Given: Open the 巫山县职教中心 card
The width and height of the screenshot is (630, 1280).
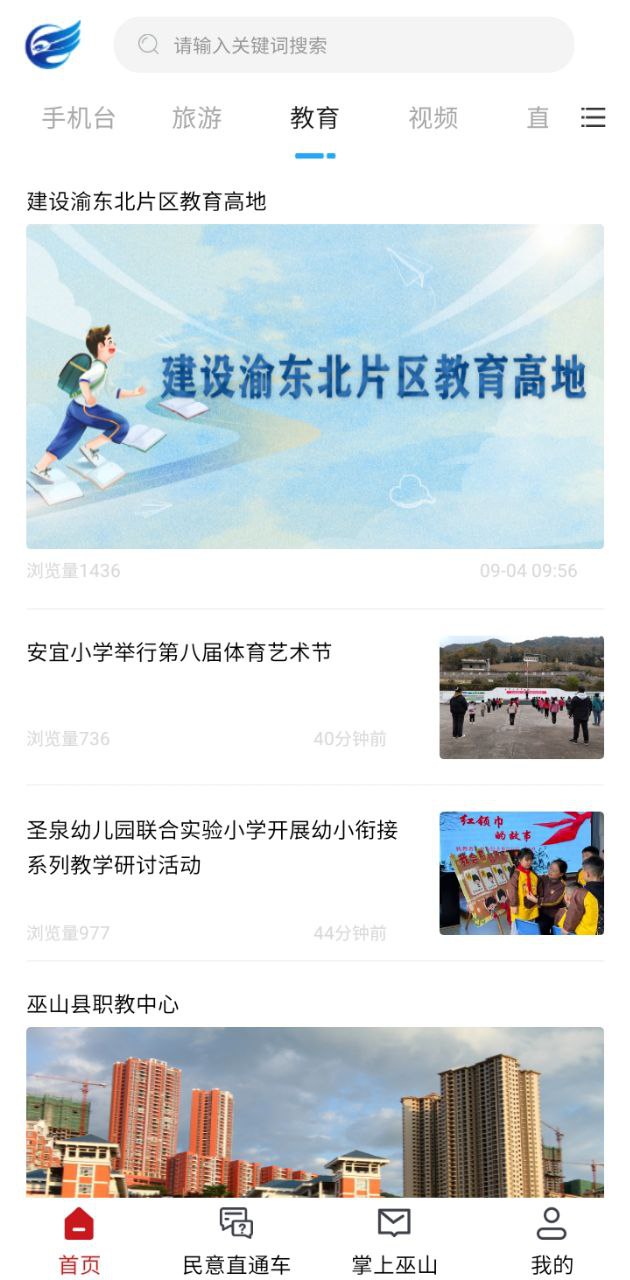Looking at the screenshot, I should tap(315, 1100).
